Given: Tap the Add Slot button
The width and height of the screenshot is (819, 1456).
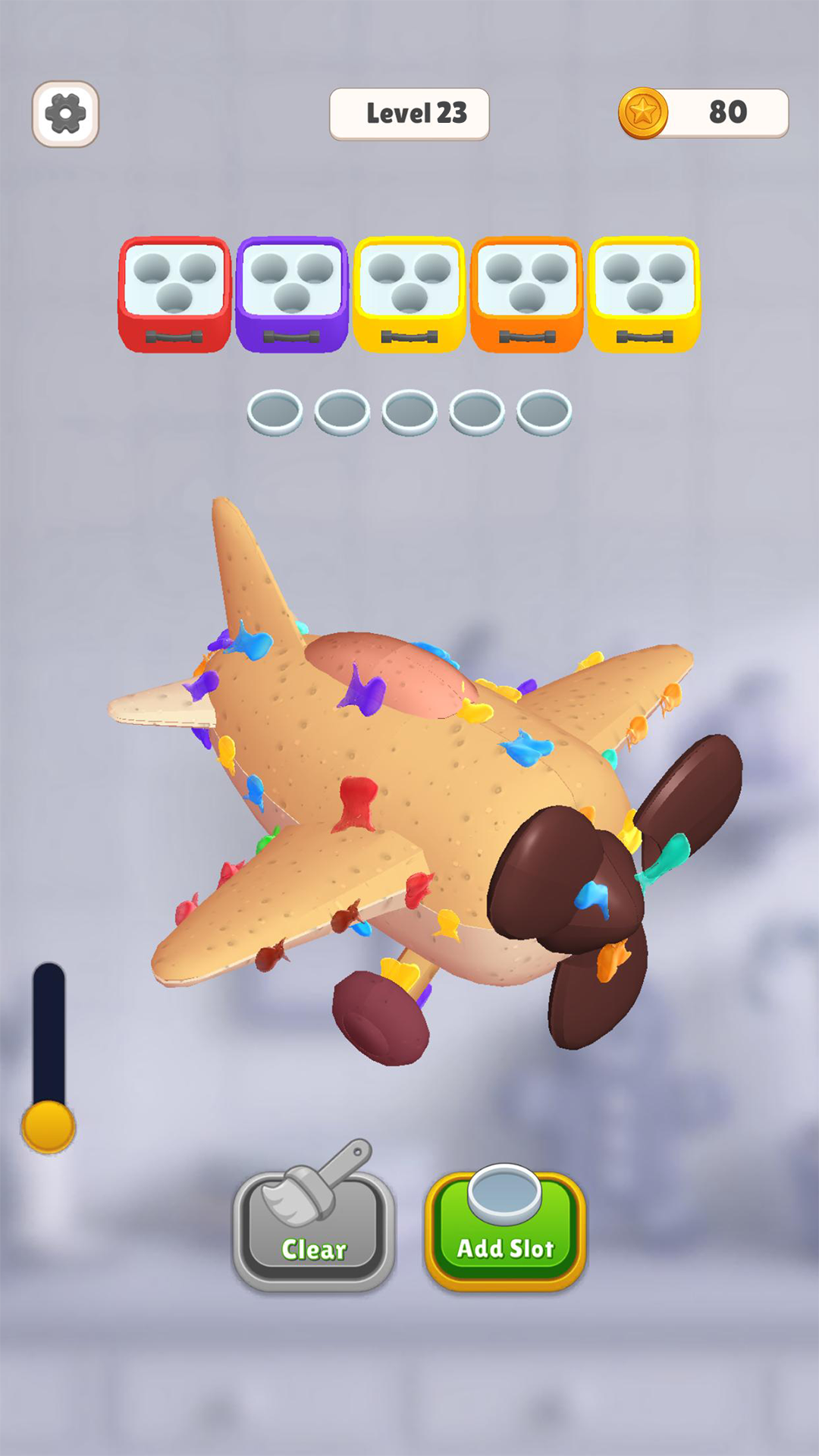Looking at the screenshot, I should (x=505, y=1230).
